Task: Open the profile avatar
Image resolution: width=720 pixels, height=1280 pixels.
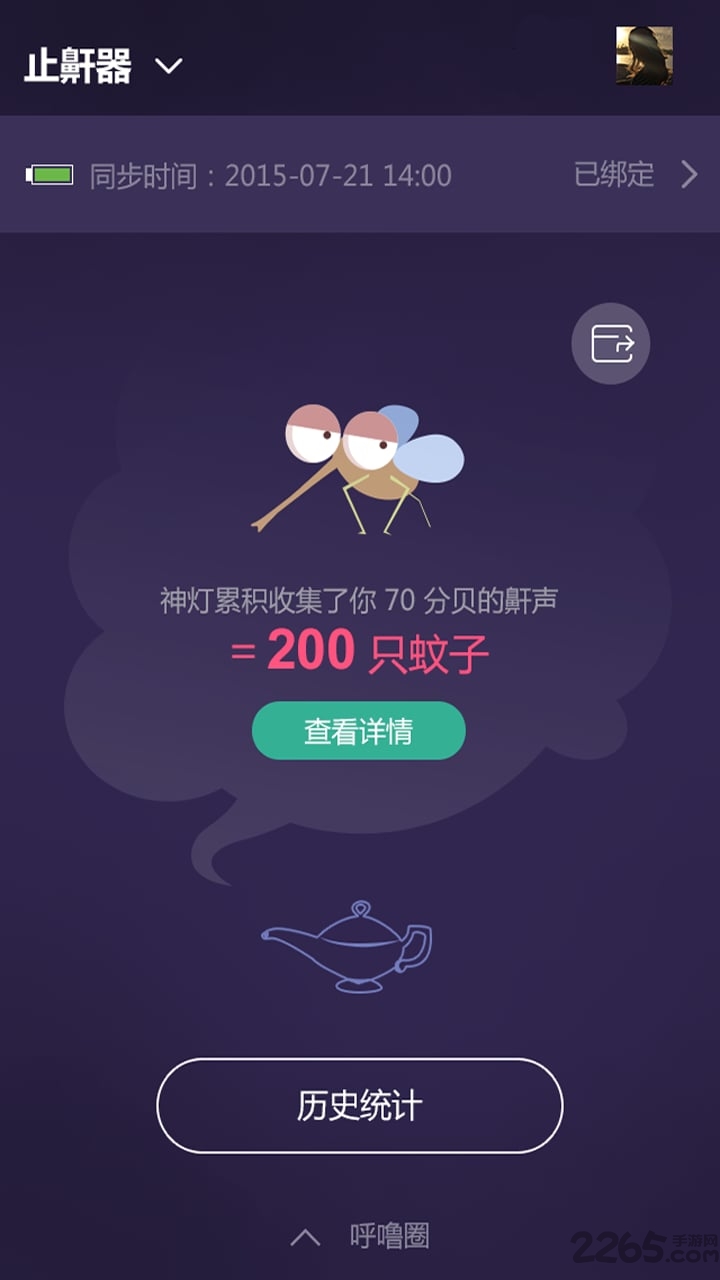Action: 644,56
